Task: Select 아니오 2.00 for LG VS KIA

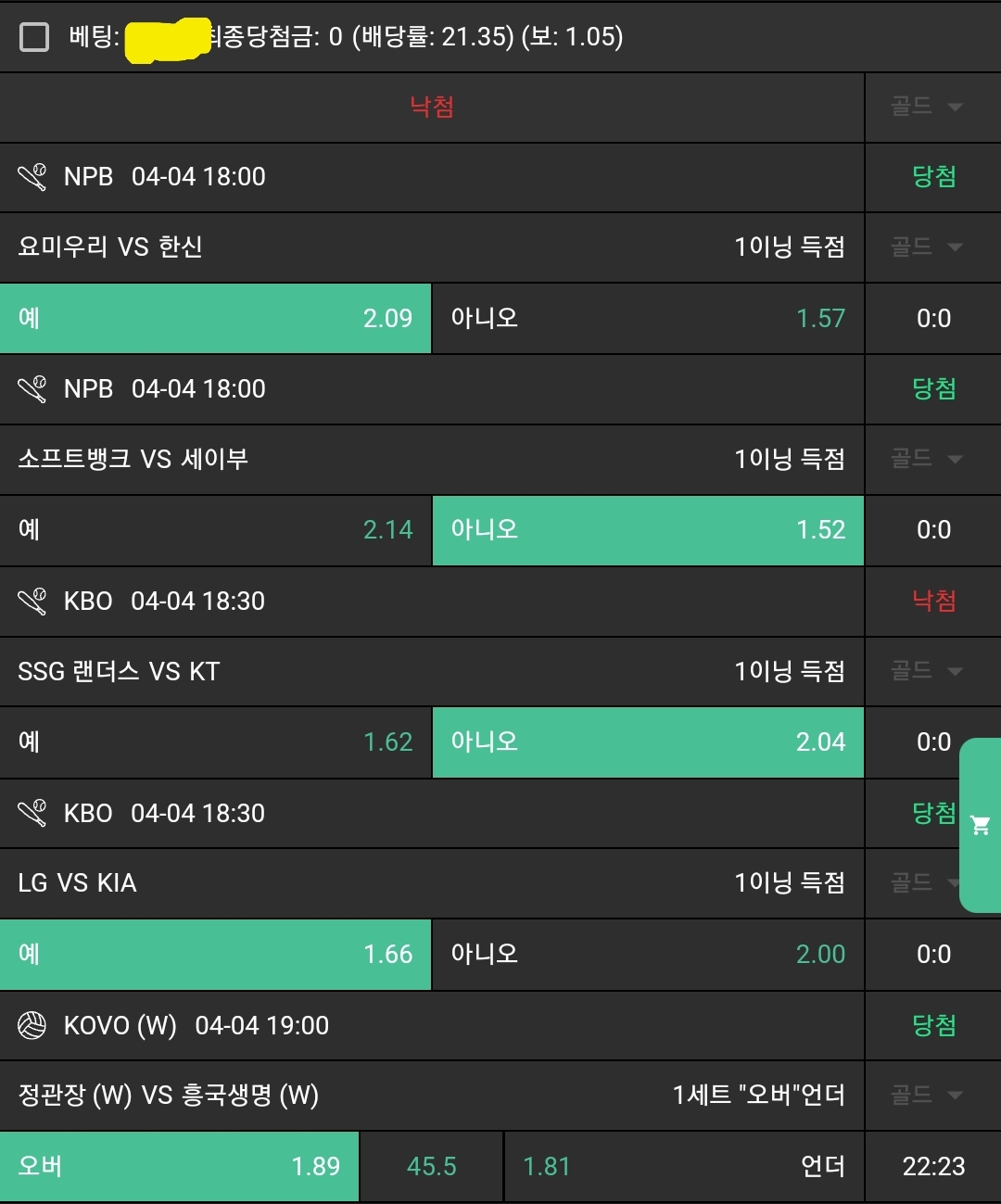Action: pyautogui.click(x=648, y=955)
